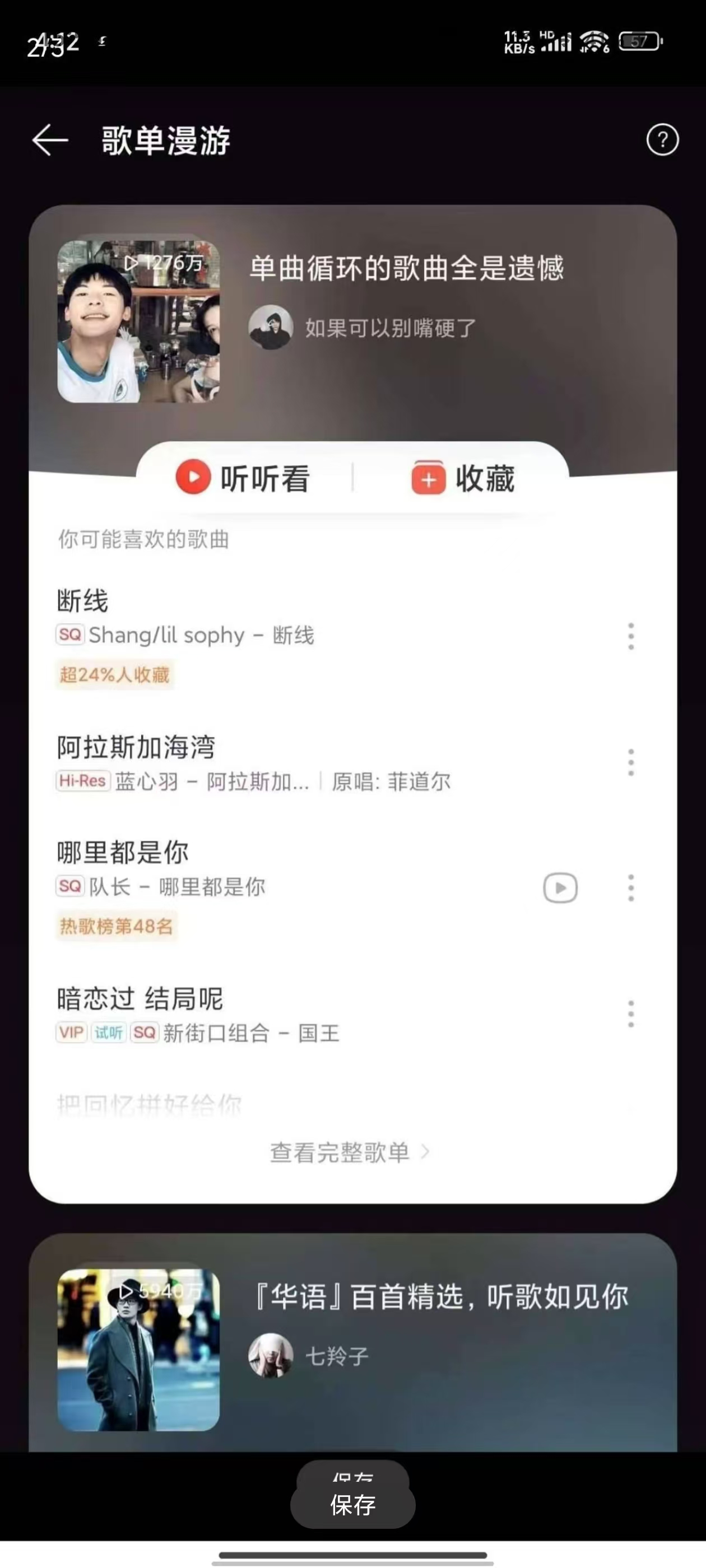Tap the 保存 button
The image size is (706, 1568).
point(352,1504)
